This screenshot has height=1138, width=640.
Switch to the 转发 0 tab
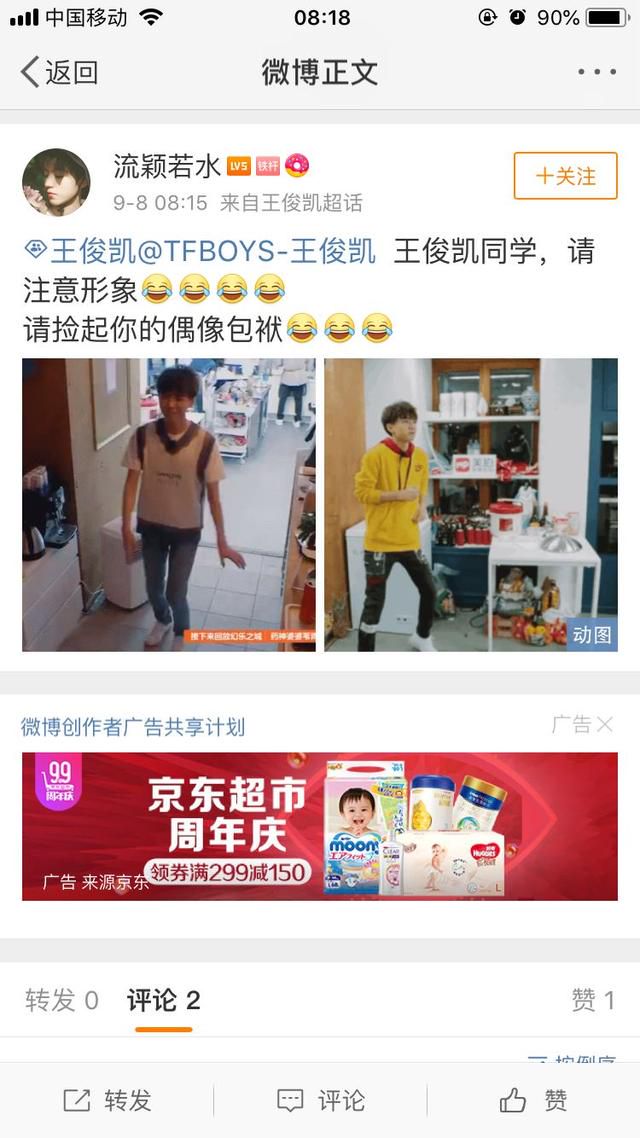(62, 1000)
